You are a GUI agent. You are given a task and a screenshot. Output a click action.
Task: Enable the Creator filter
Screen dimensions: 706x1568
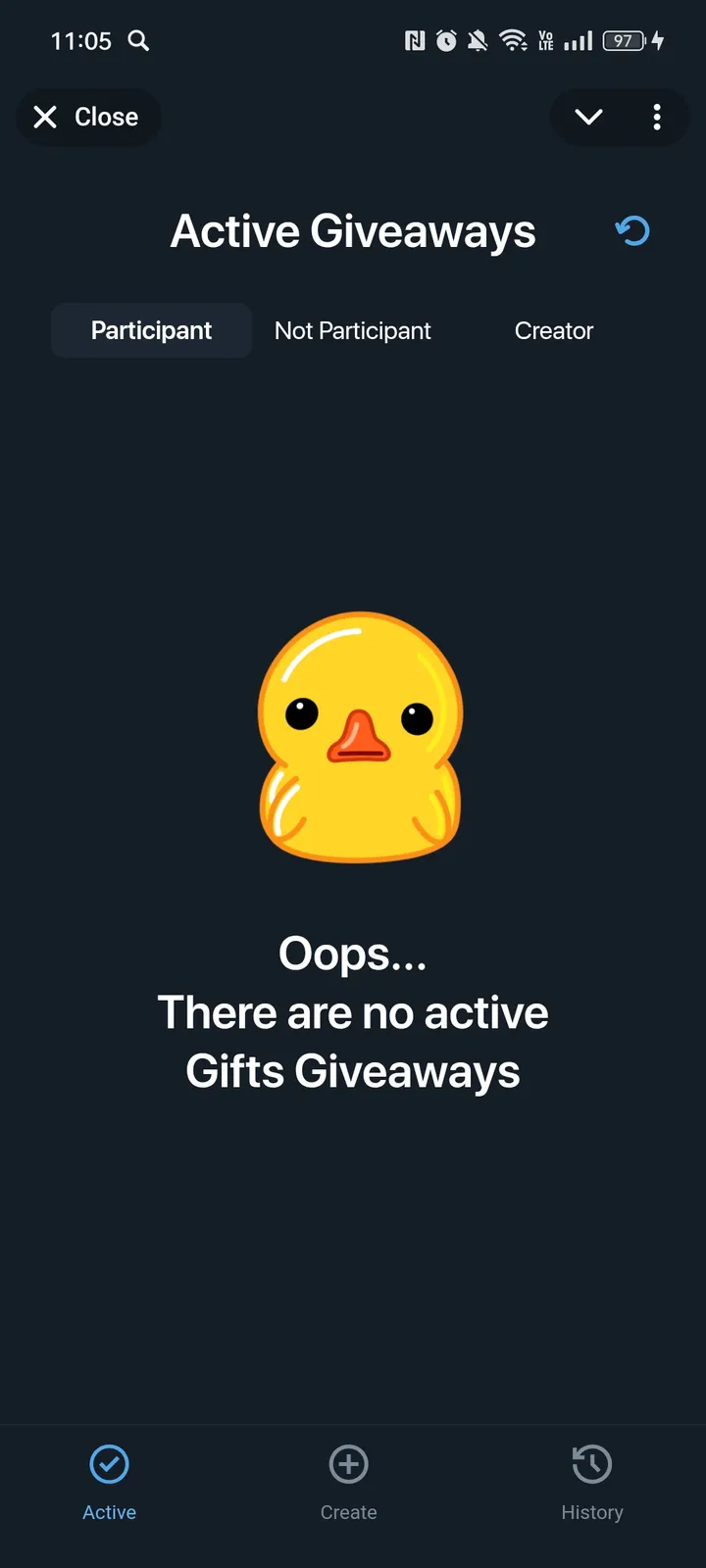[553, 330]
